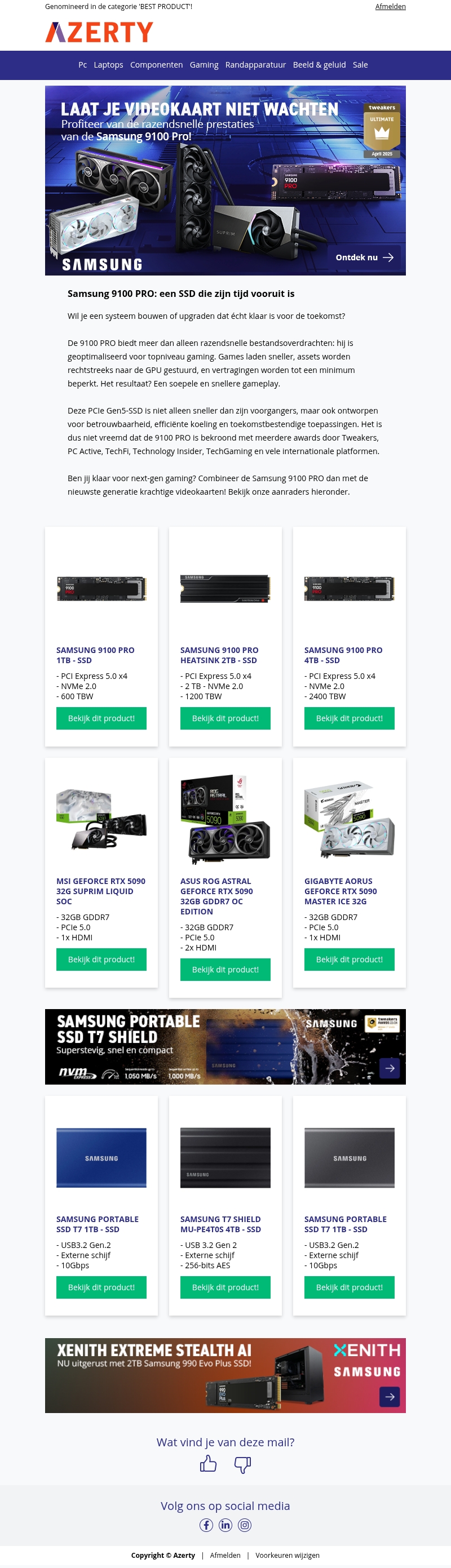This screenshot has width=451, height=1568.
Task: View the Samsung 9100 Pro 1TB SSD product
Action: pyautogui.click(x=101, y=718)
